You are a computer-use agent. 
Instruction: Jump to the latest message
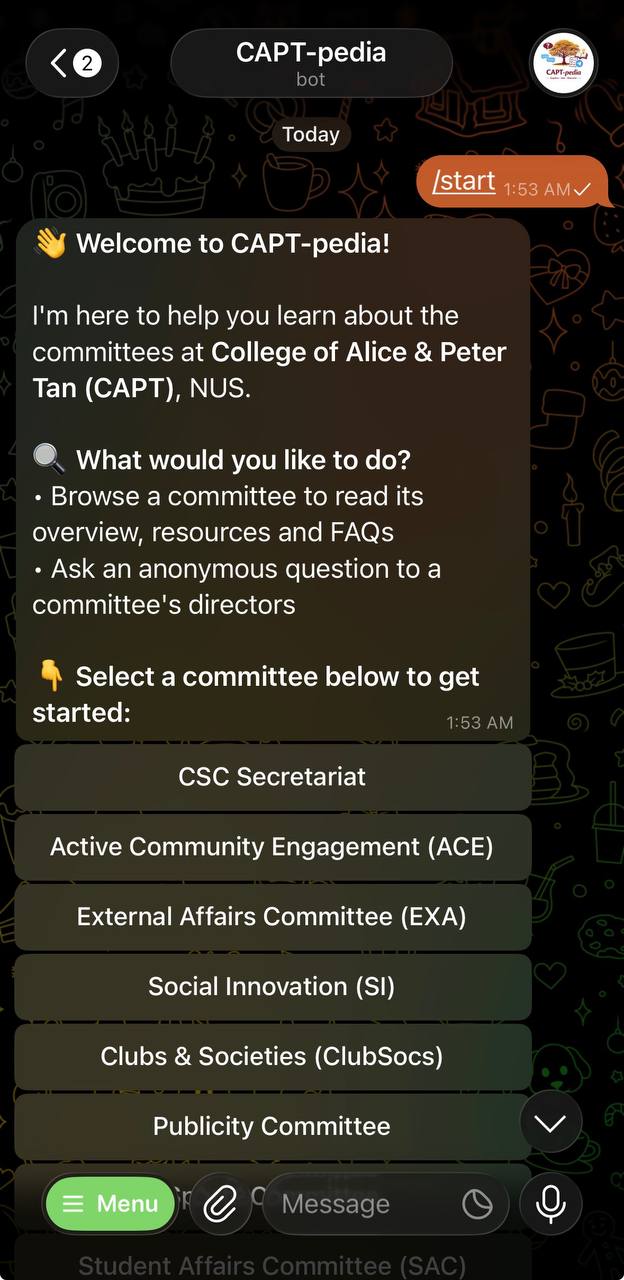tap(550, 1123)
